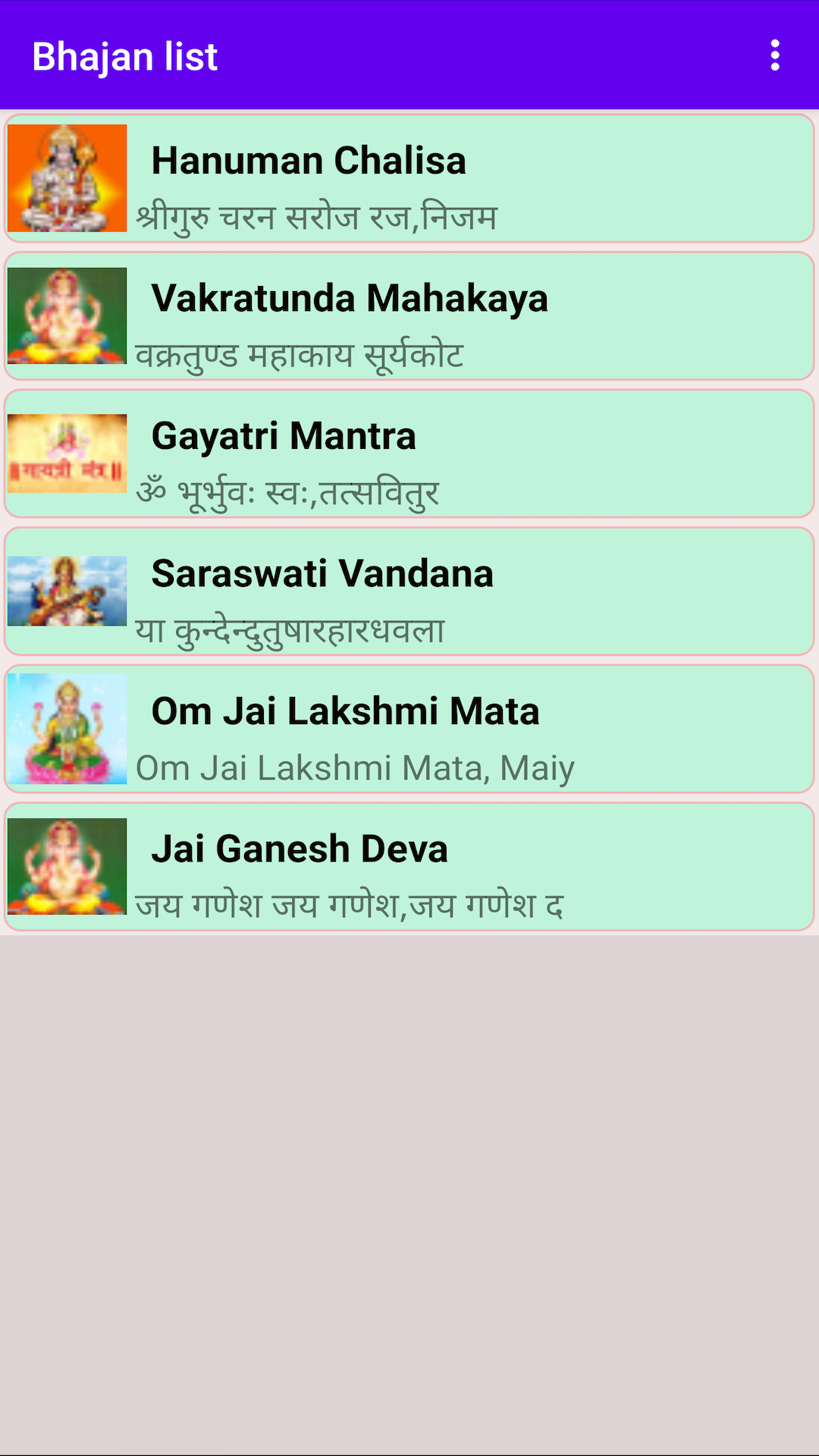The width and height of the screenshot is (819, 1456).
Task: Open Om Jai Lakshmi Mata
Action: click(x=409, y=729)
